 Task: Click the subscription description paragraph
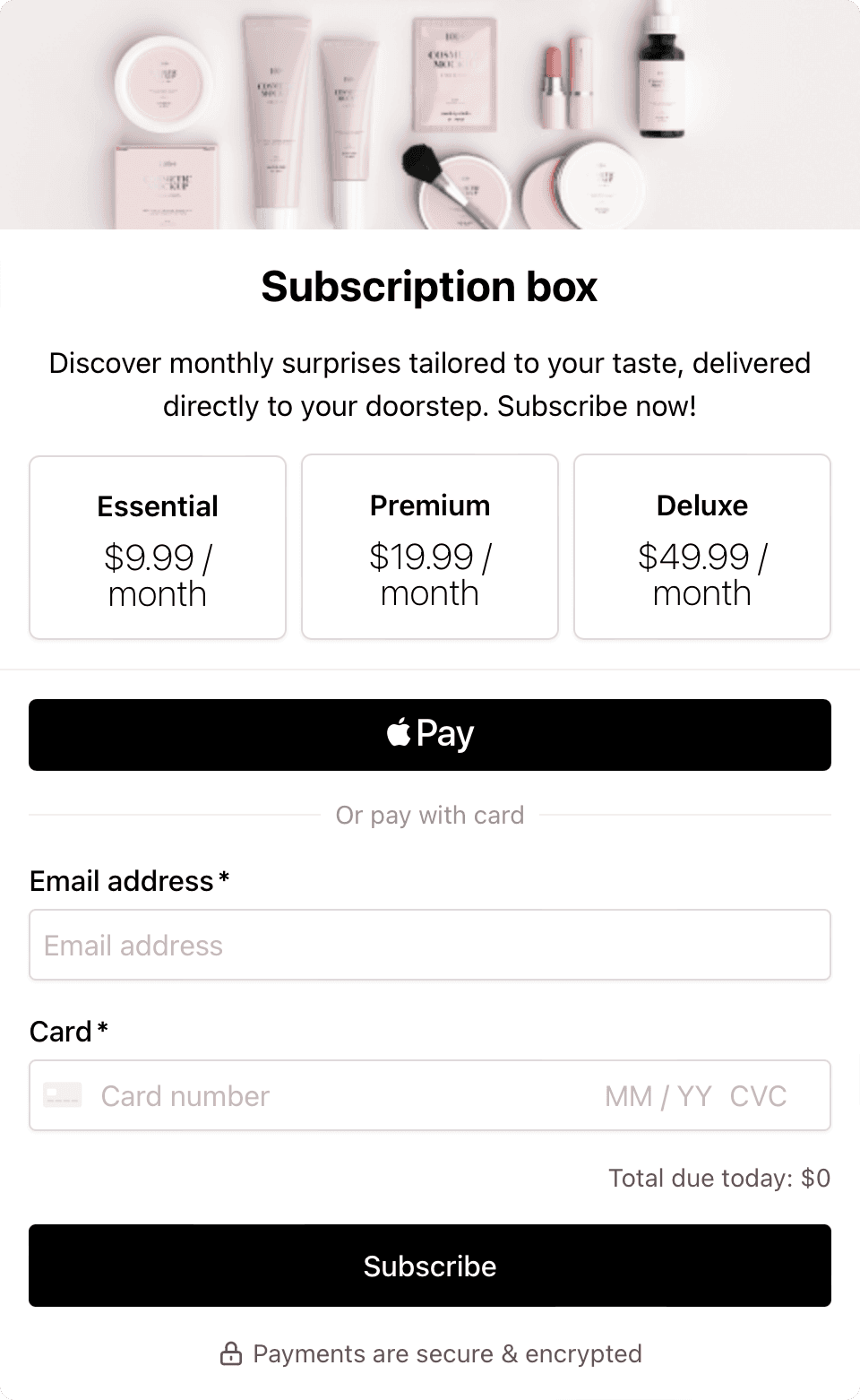(430, 385)
